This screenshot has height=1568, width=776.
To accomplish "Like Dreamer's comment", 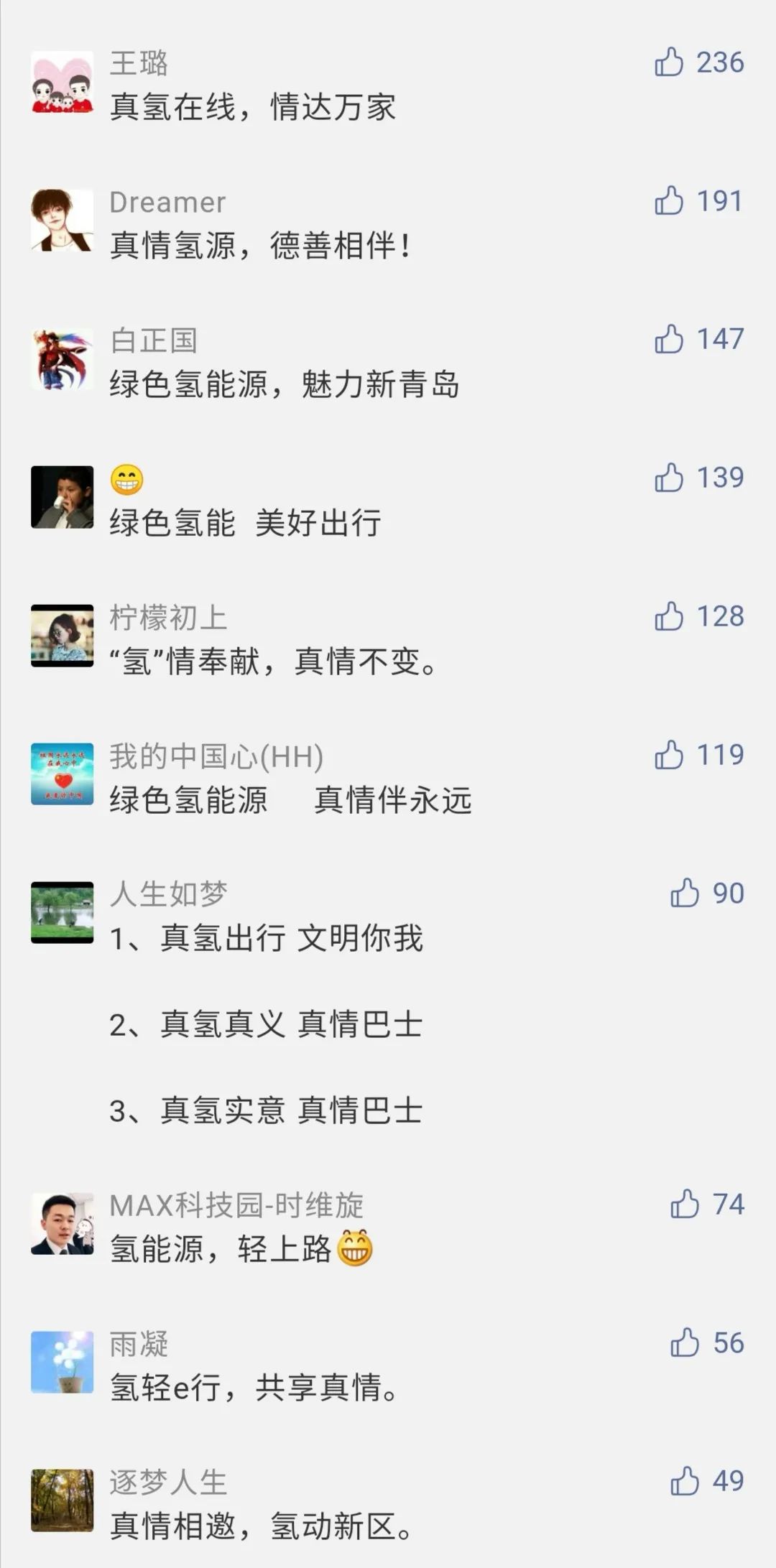I will click(x=669, y=201).
